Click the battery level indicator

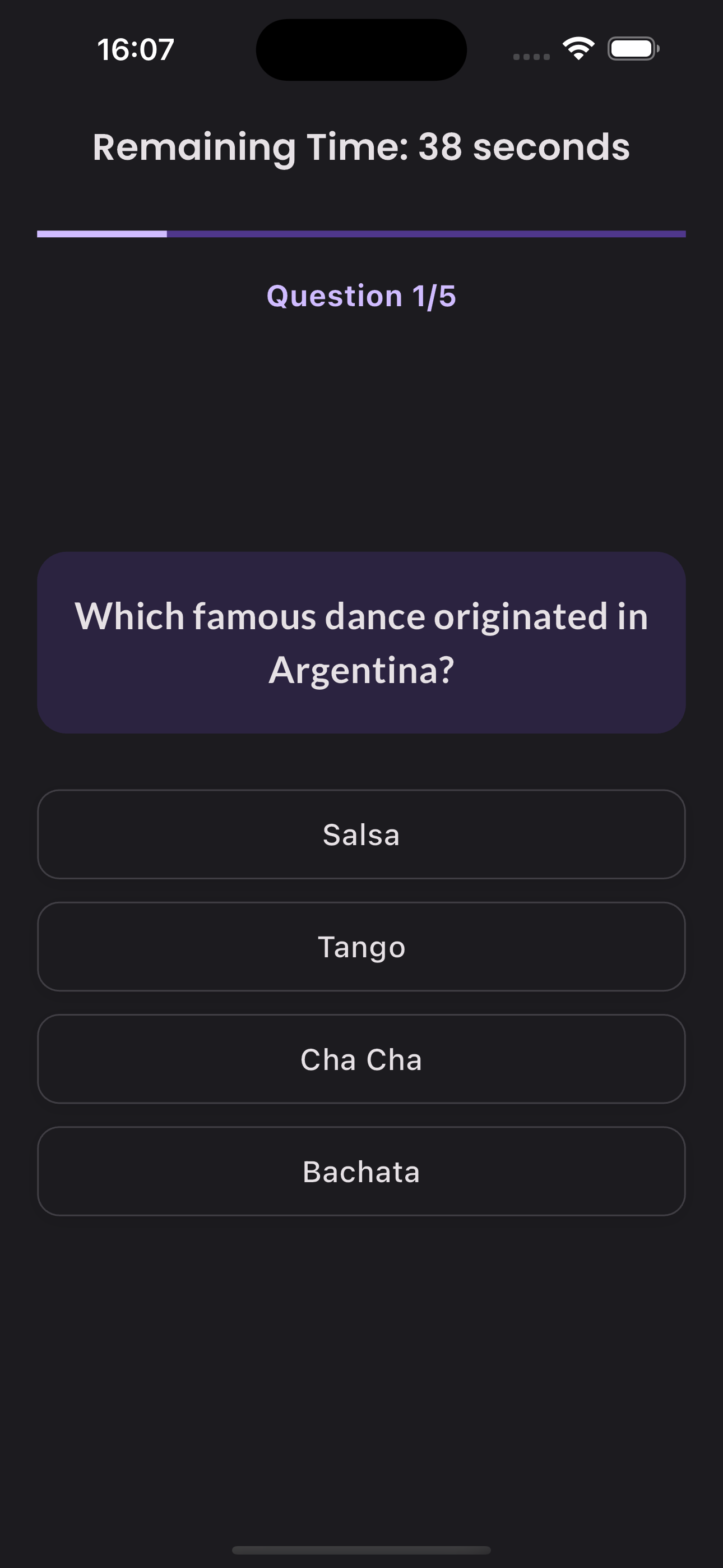[x=633, y=49]
